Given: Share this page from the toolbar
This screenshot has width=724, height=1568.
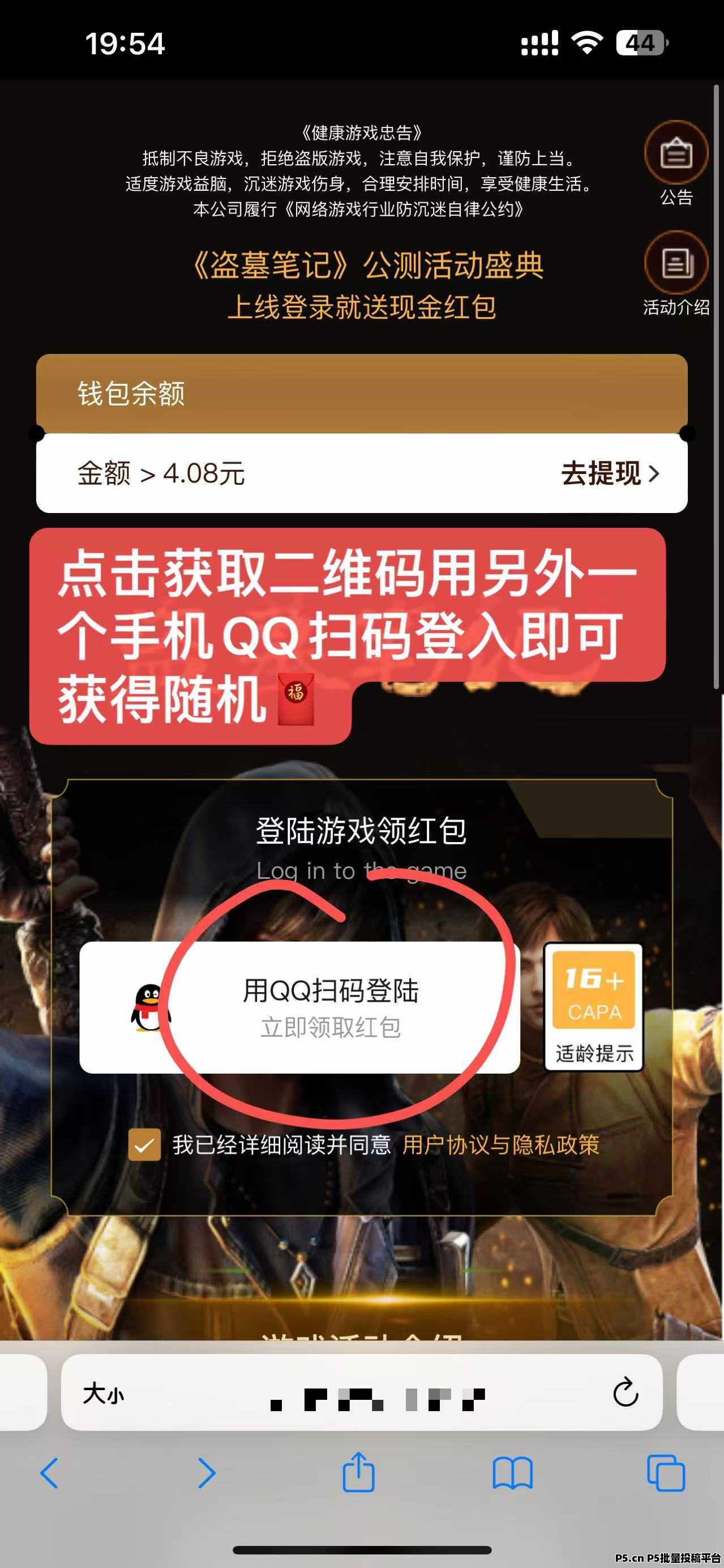Looking at the screenshot, I should (358, 1472).
